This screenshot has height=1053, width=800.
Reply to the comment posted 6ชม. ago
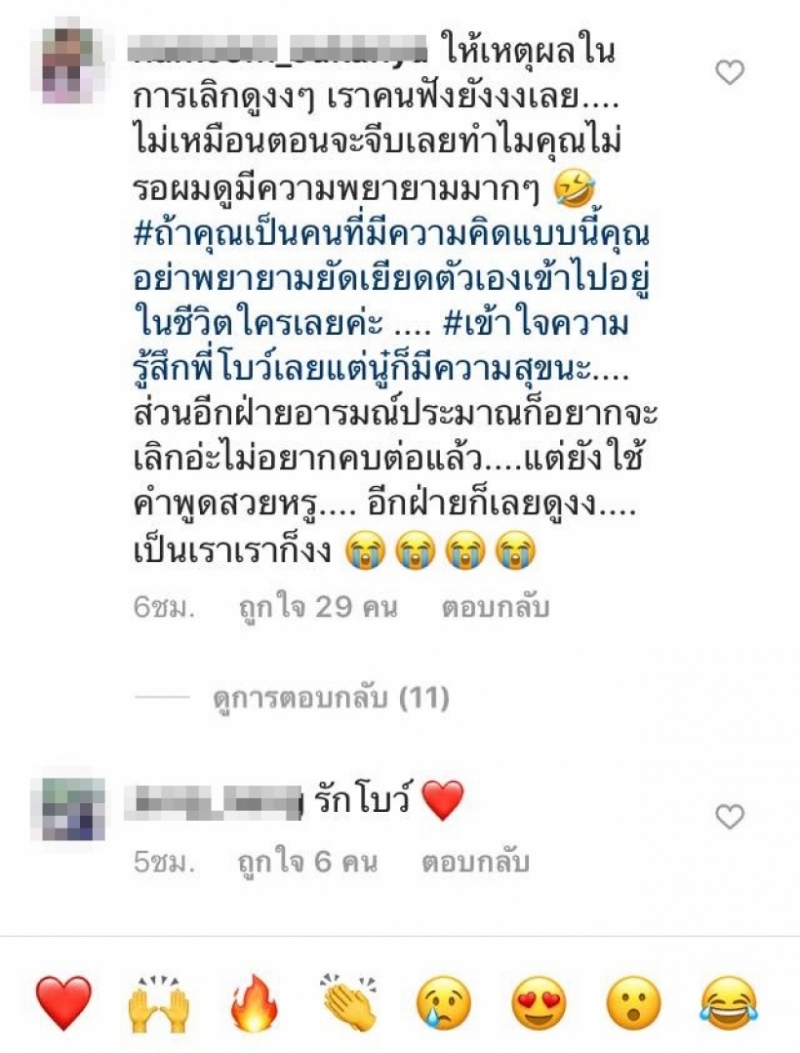coord(496,608)
